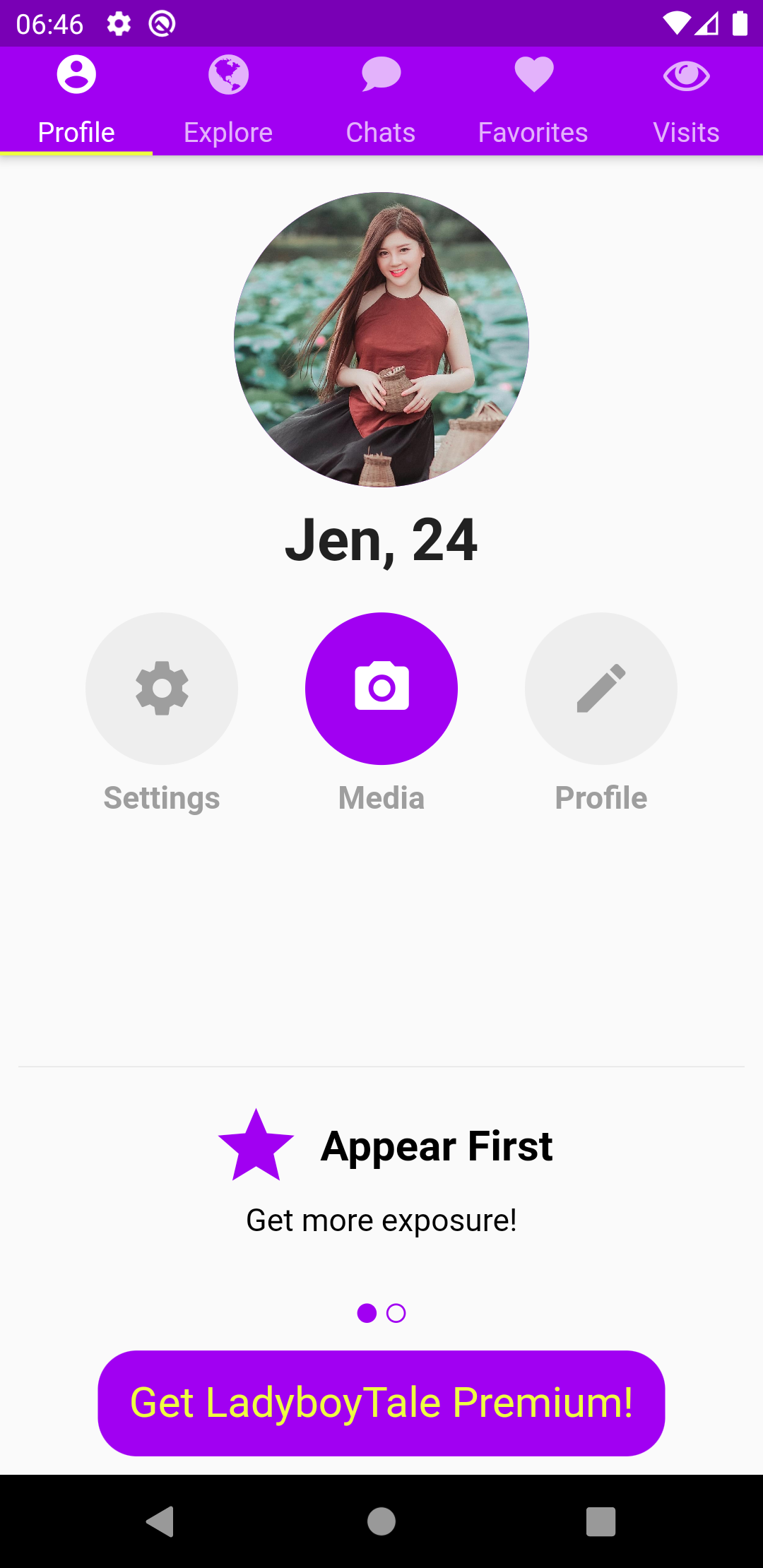The width and height of the screenshot is (763, 1568).
Task: Tap Get LadyboyTale Premium! button
Action: (381, 1403)
